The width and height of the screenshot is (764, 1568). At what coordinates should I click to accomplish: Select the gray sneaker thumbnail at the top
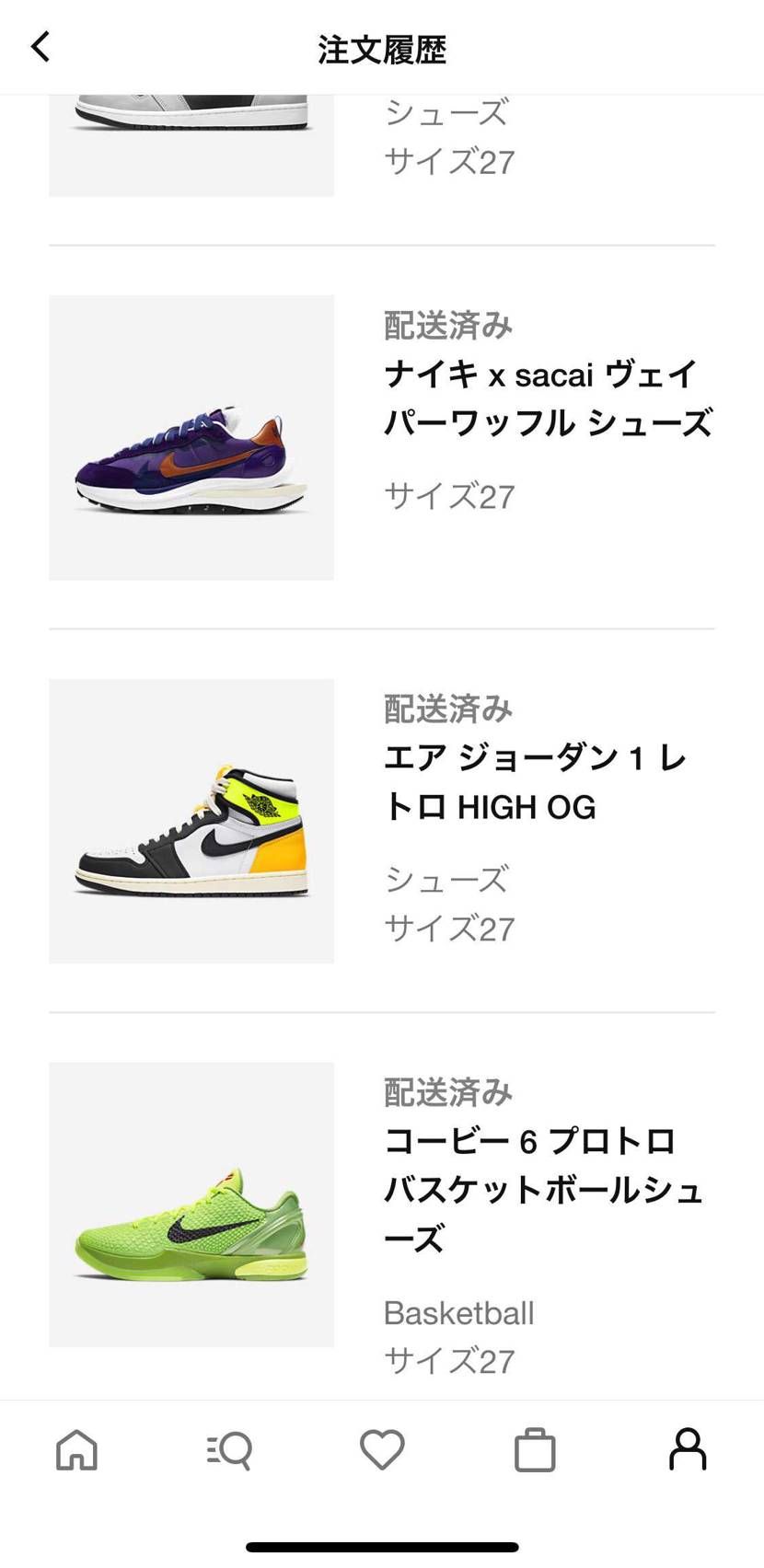click(191, 138)
